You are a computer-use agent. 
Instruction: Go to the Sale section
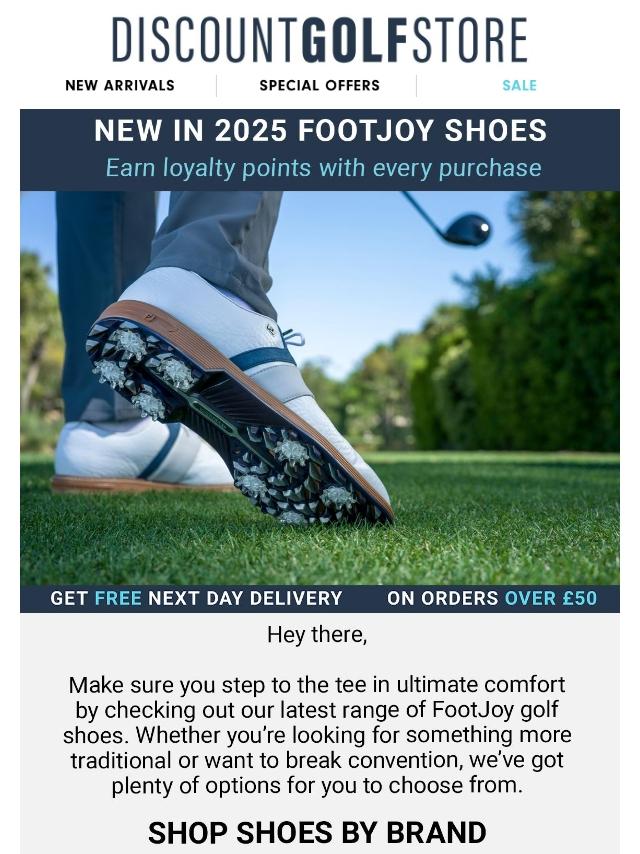pyautogui.click(x=519, y=85)
